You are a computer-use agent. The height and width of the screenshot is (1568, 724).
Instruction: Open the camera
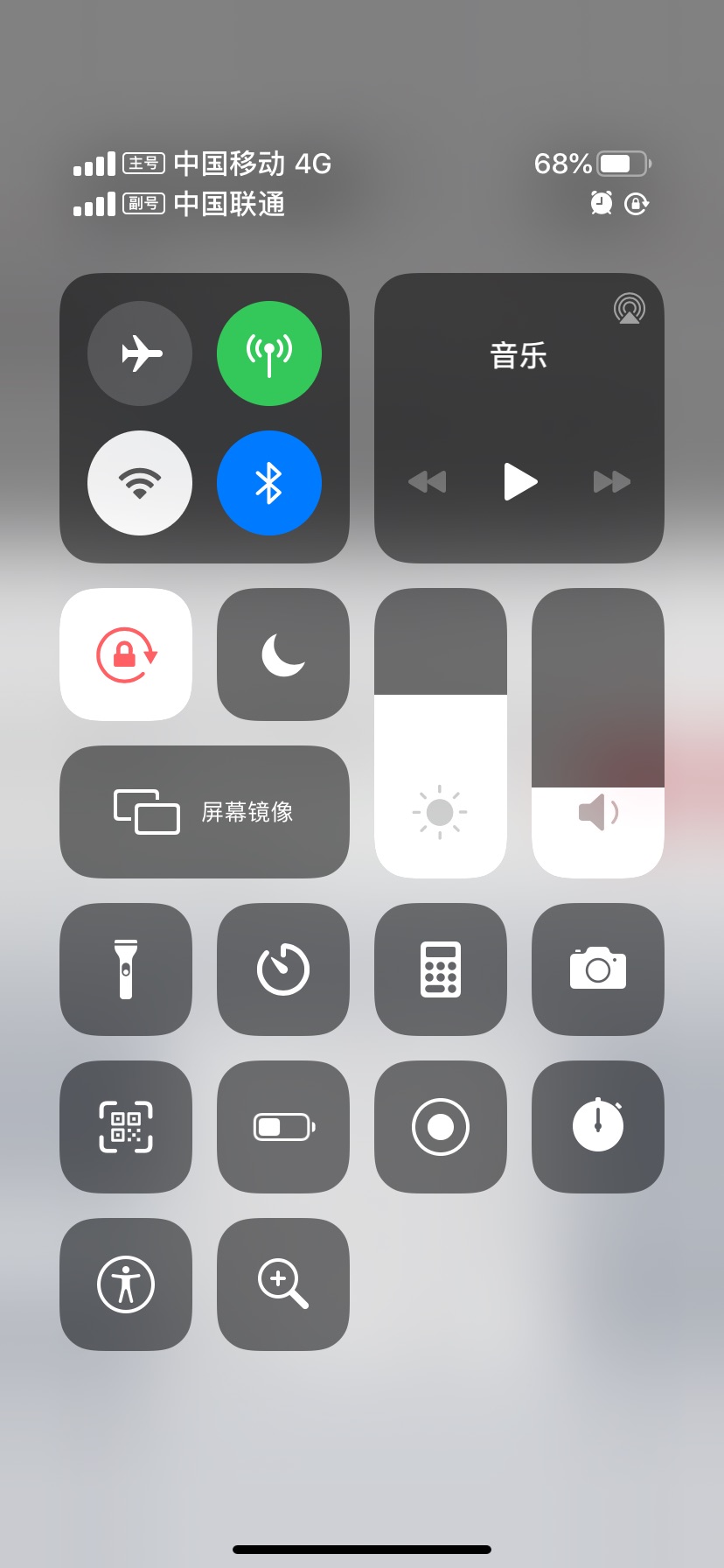tap(598, 969)
